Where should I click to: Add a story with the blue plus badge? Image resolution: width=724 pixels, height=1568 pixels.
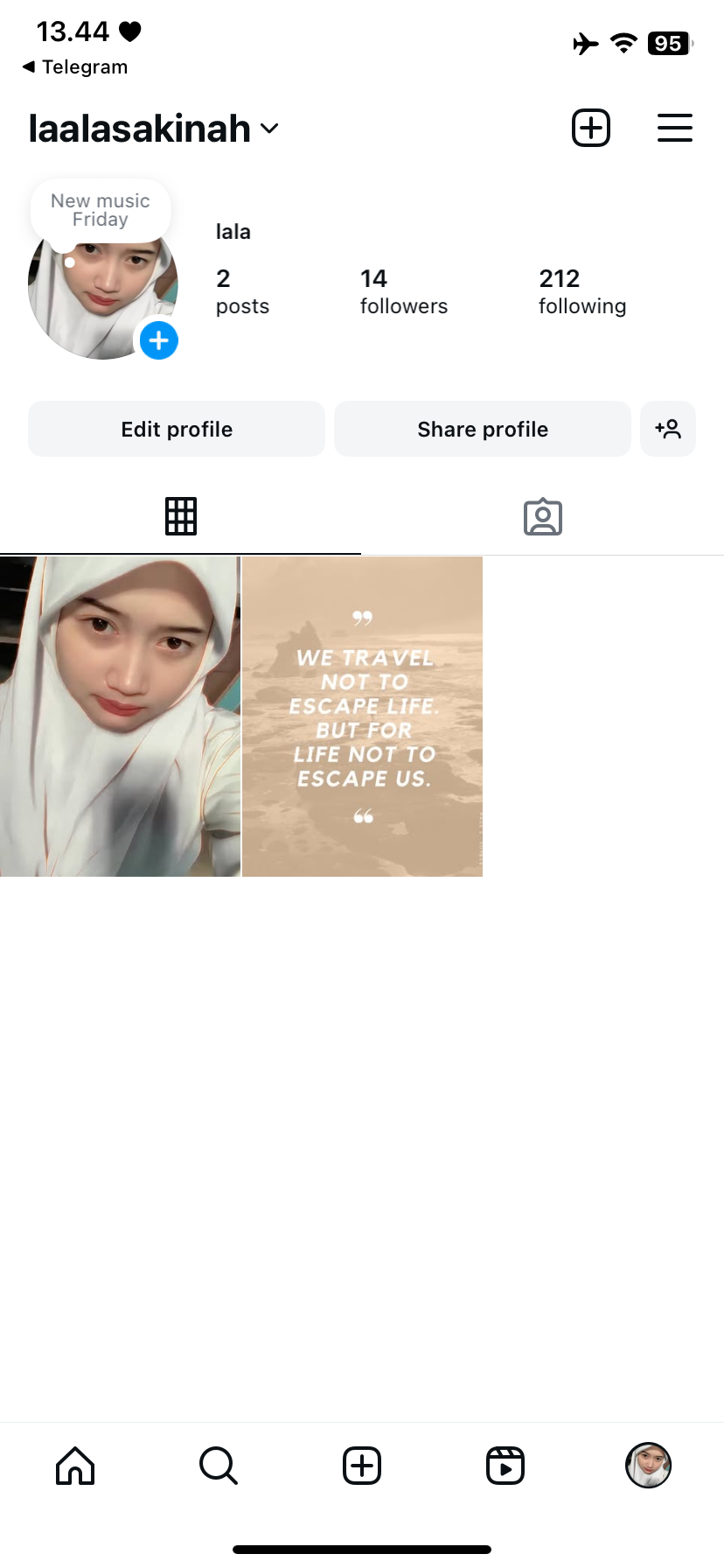[159, 340]
